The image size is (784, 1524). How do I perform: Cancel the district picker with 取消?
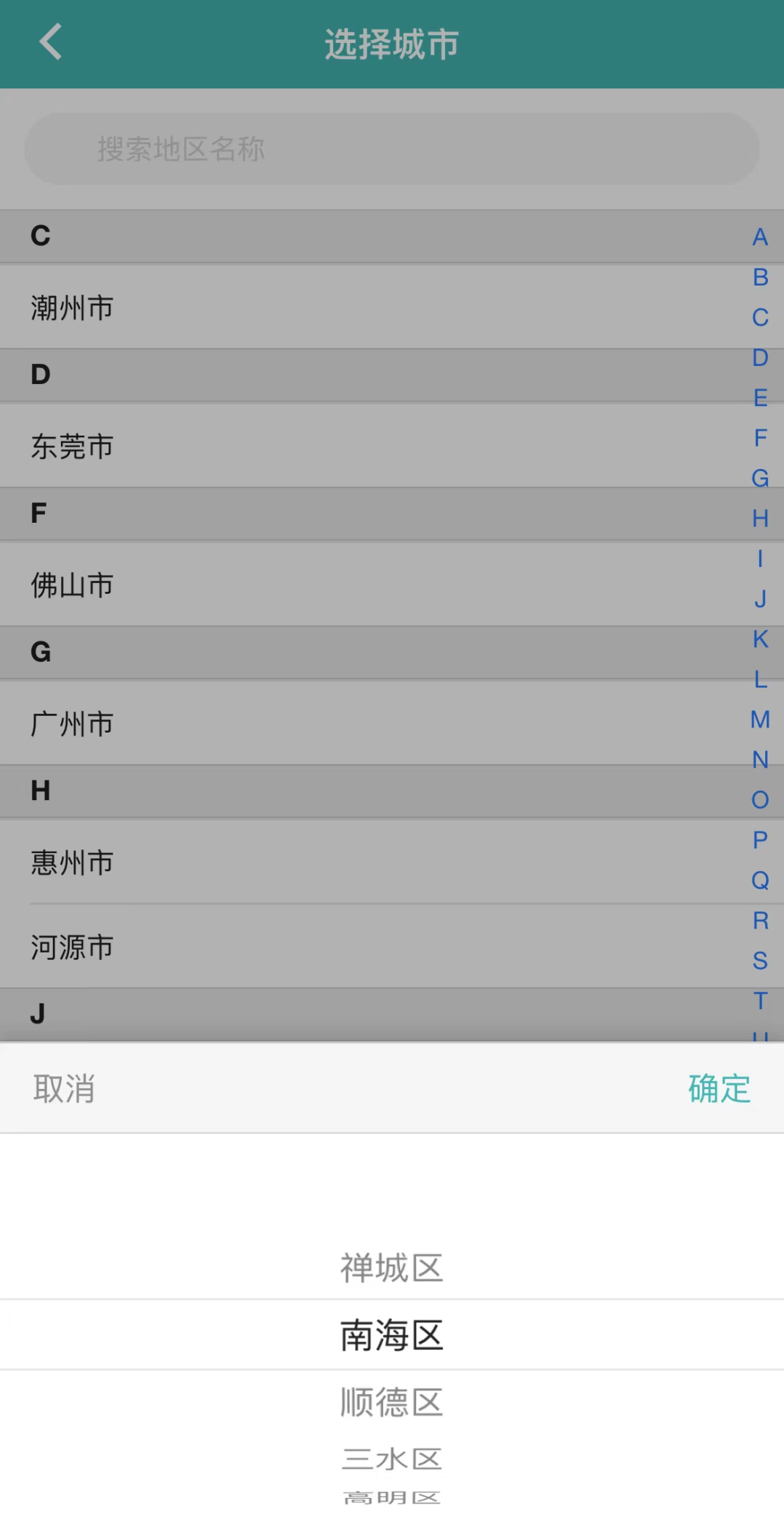pos(64,1088)
